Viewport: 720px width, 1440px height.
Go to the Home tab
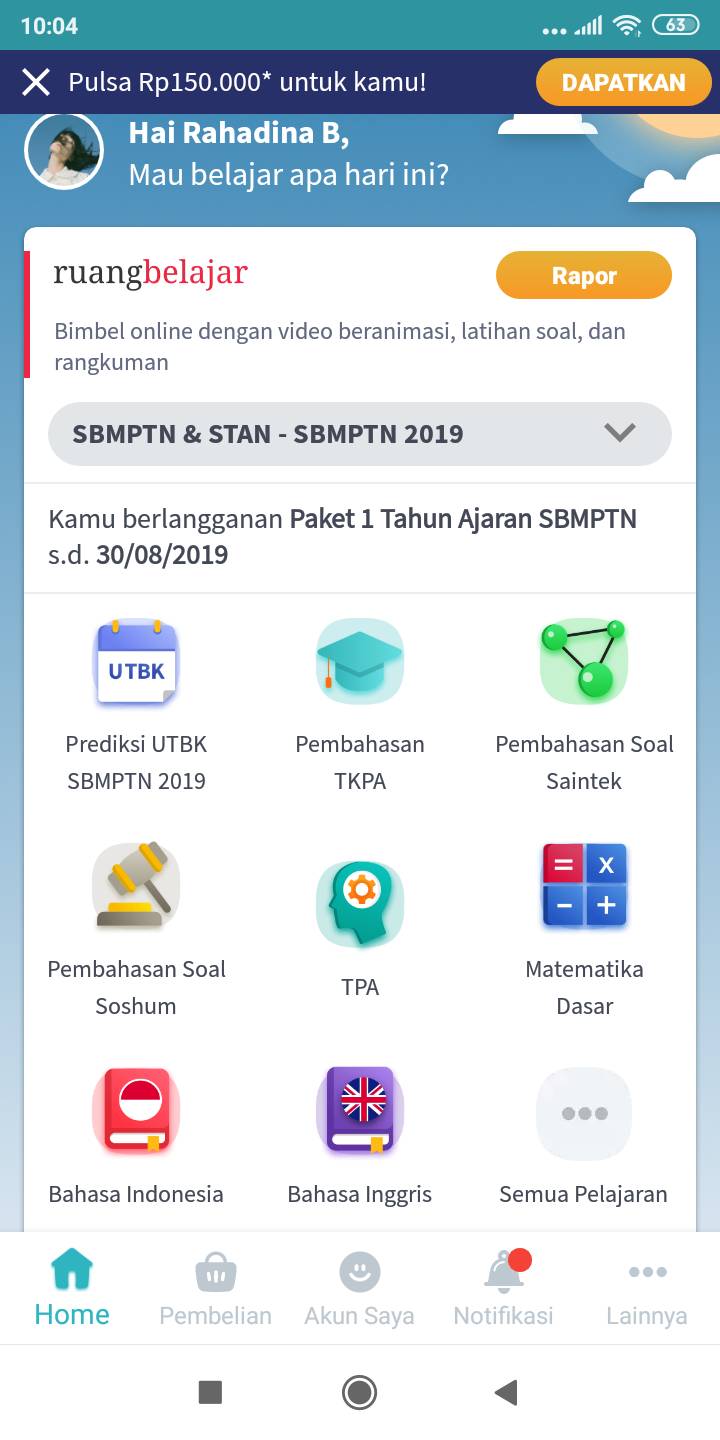pyautogui.click(x=72, y=1288)
